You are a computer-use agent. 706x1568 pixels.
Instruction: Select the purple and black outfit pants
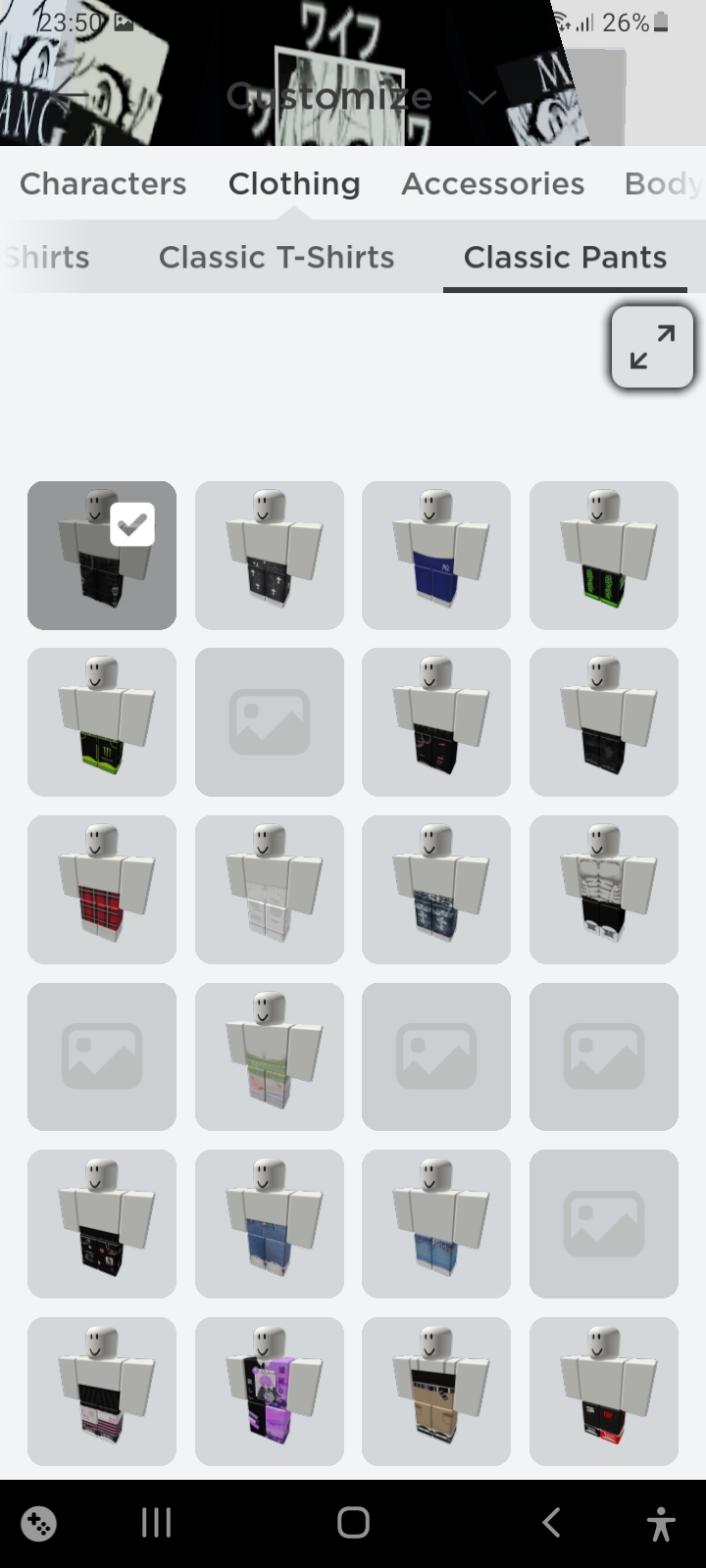(270, 1392)
